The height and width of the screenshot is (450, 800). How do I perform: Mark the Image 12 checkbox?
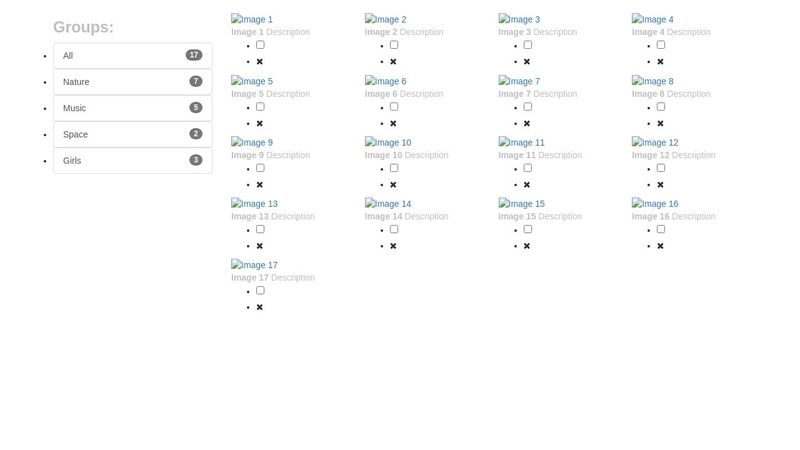[661, 168]
